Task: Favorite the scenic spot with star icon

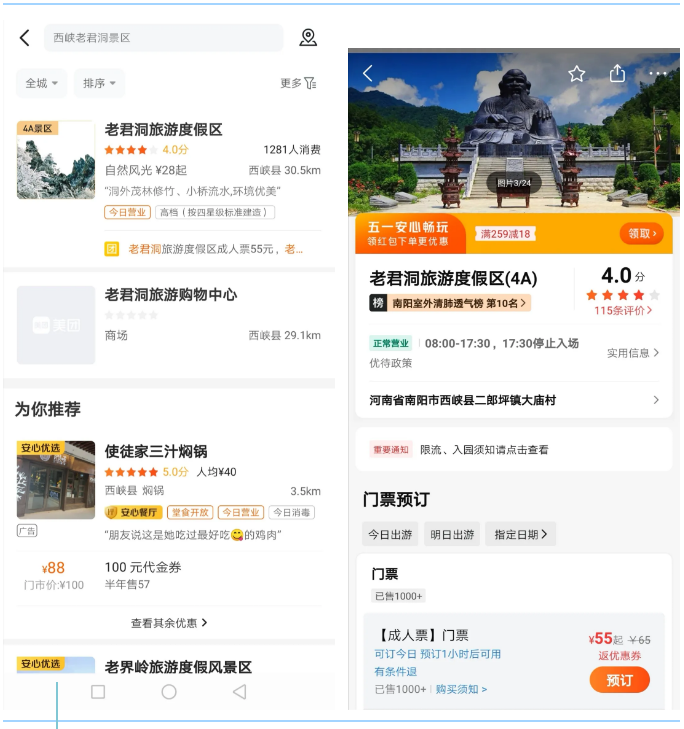Action: click(x=576, y=74)
